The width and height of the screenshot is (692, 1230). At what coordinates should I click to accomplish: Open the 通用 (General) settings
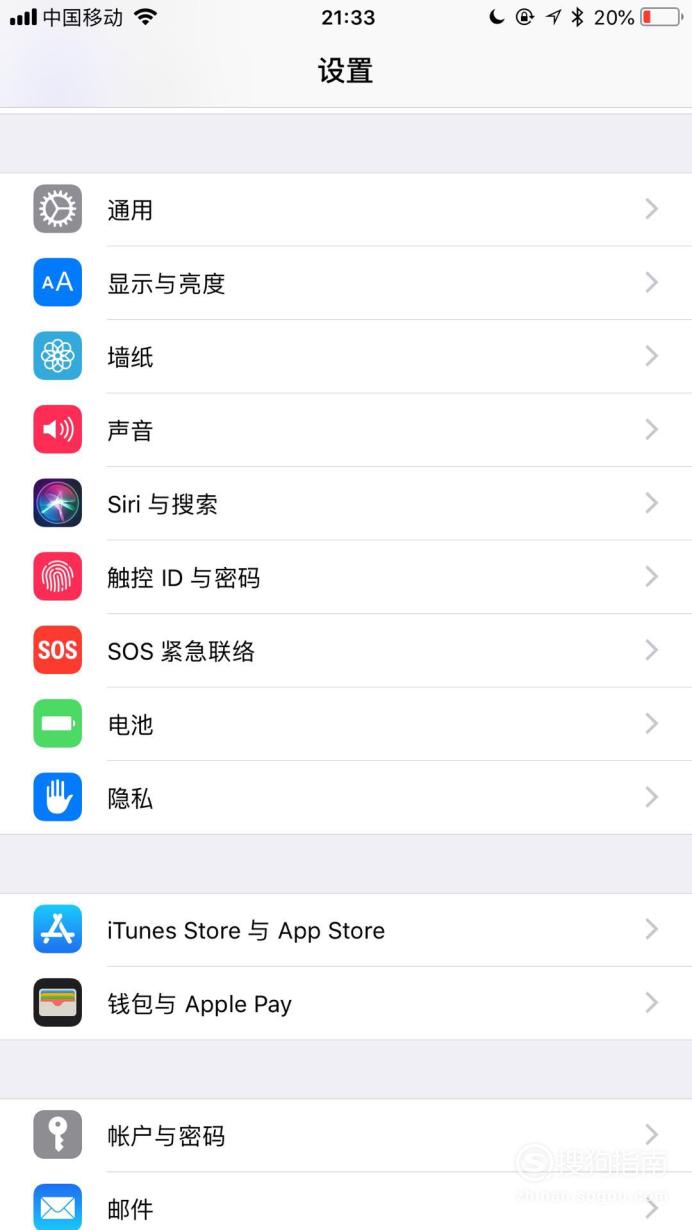pyautogui.click(x=346, y=210)
